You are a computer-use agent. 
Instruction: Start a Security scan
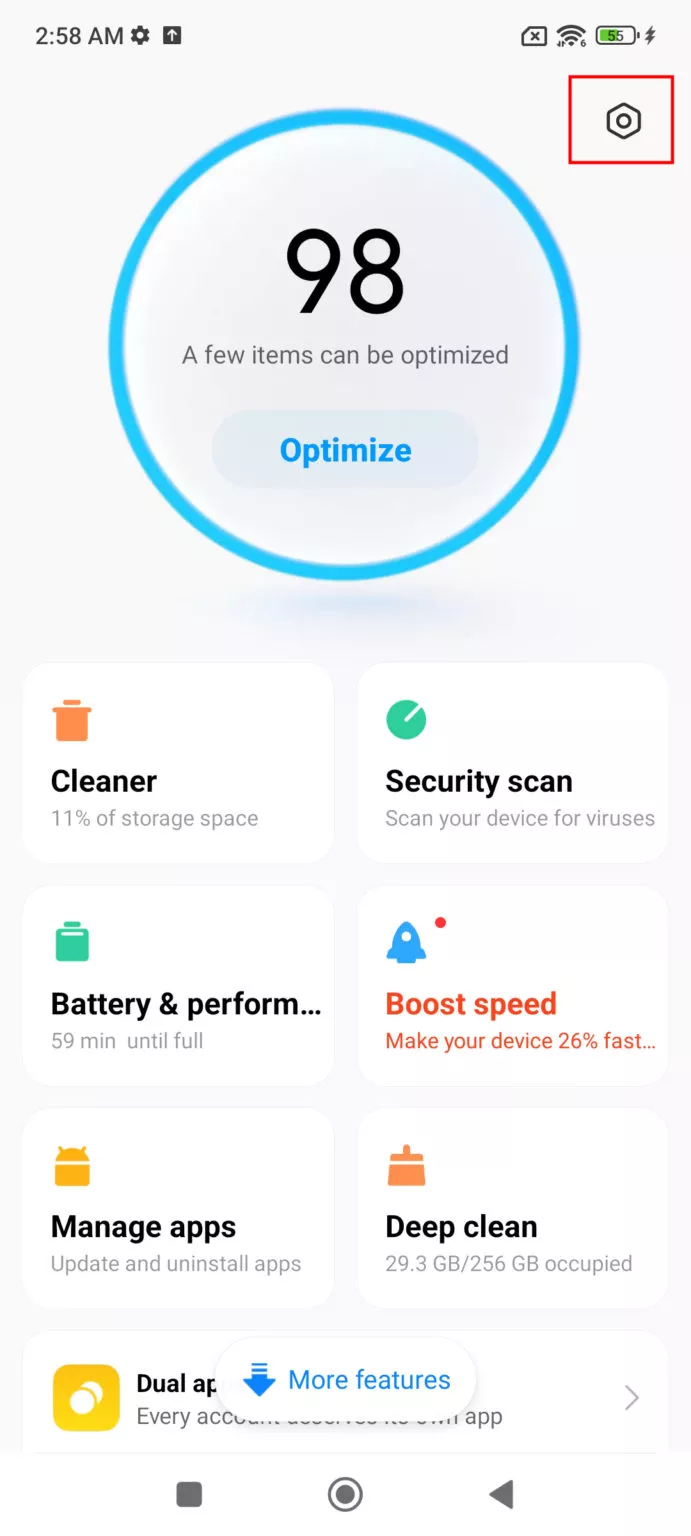click(512, 763)
